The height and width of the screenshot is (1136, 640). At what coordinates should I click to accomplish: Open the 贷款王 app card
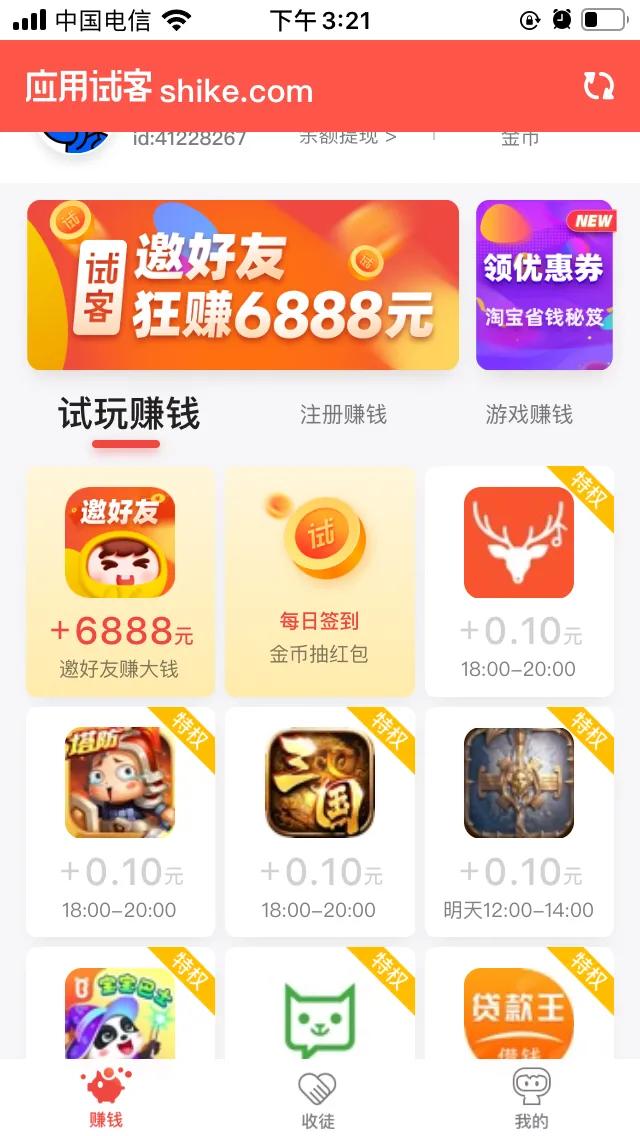point(519,1005)
